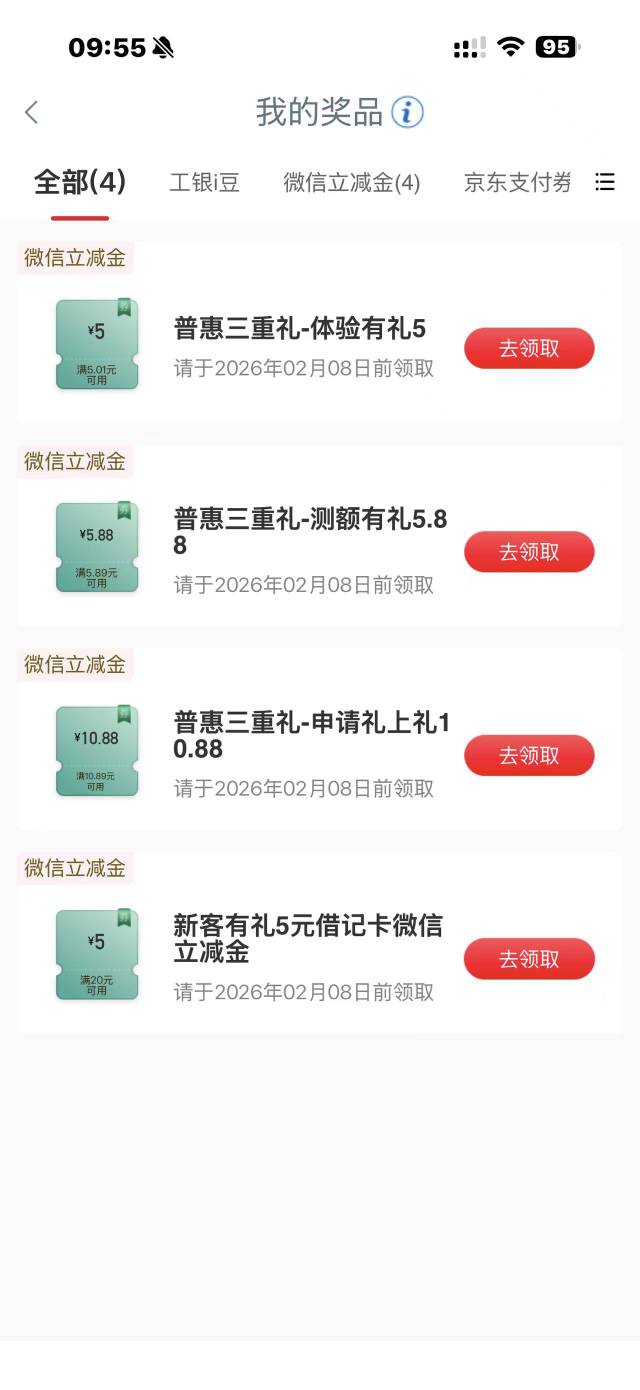Expand the category list menu icon
Image resolution: width=640 pixels, height=1390 pixels.
coord(605,182)
